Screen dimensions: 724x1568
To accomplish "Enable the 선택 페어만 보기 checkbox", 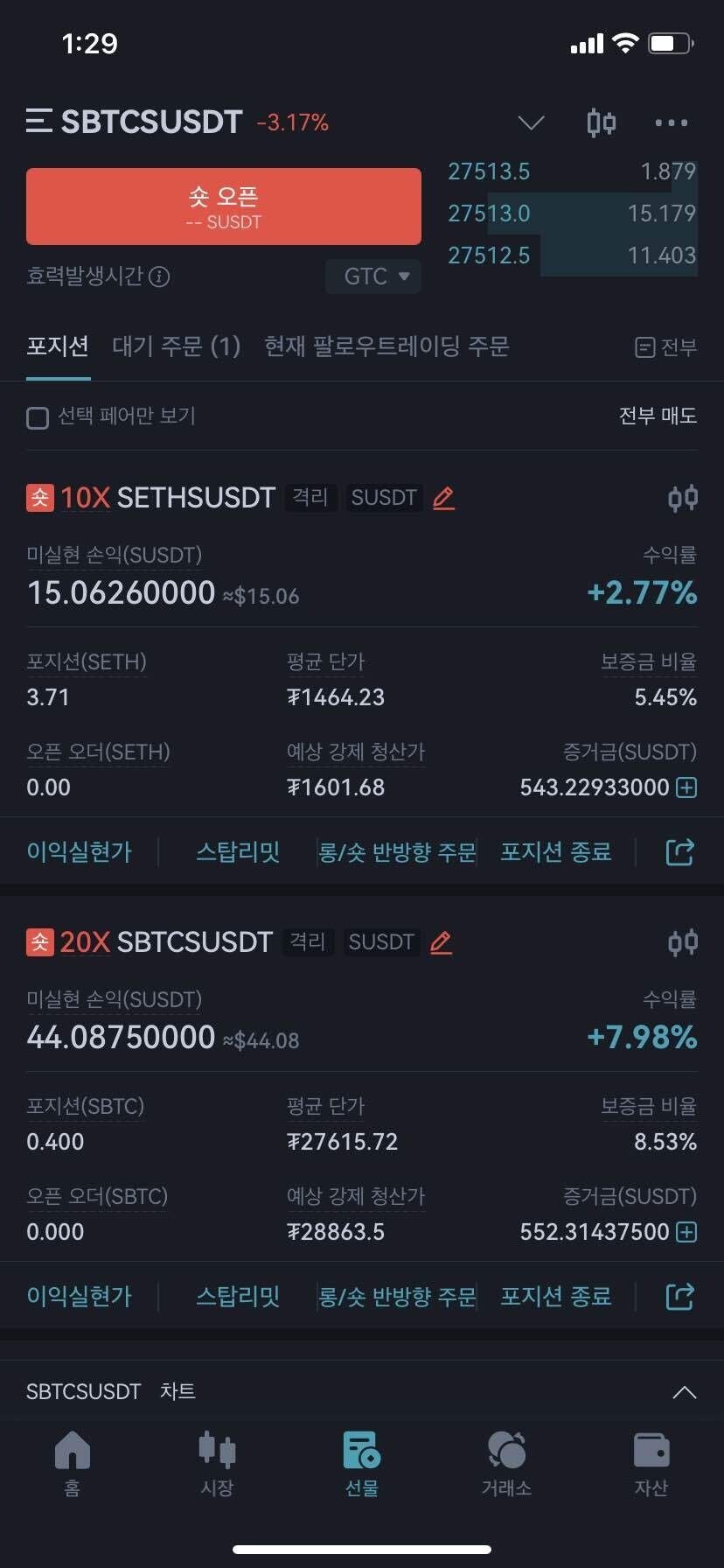I will pos(38,417).
